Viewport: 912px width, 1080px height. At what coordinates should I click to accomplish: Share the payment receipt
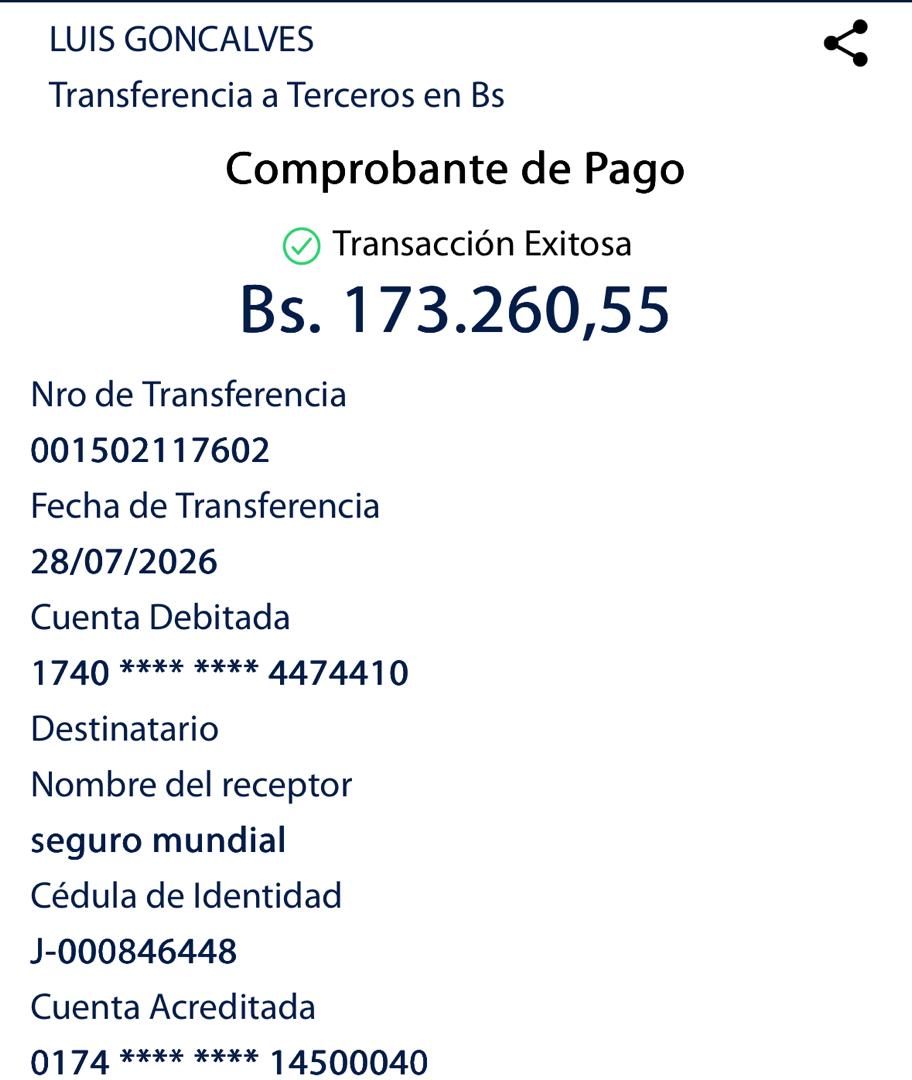coord(846,43)
